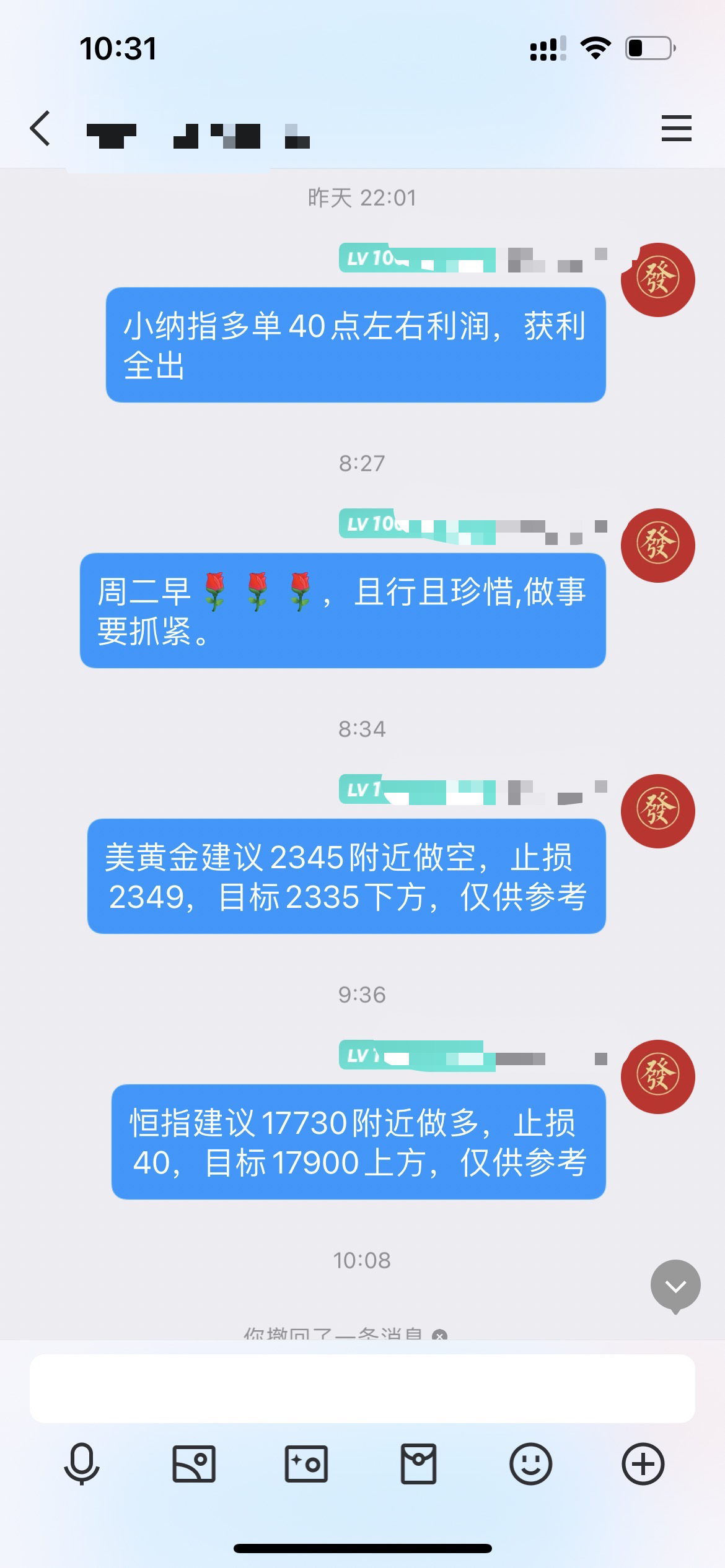Image resolution: width=725 pixels, height=1568 pixels.
Task: Go back from this chat
Action: coord(40,129)
